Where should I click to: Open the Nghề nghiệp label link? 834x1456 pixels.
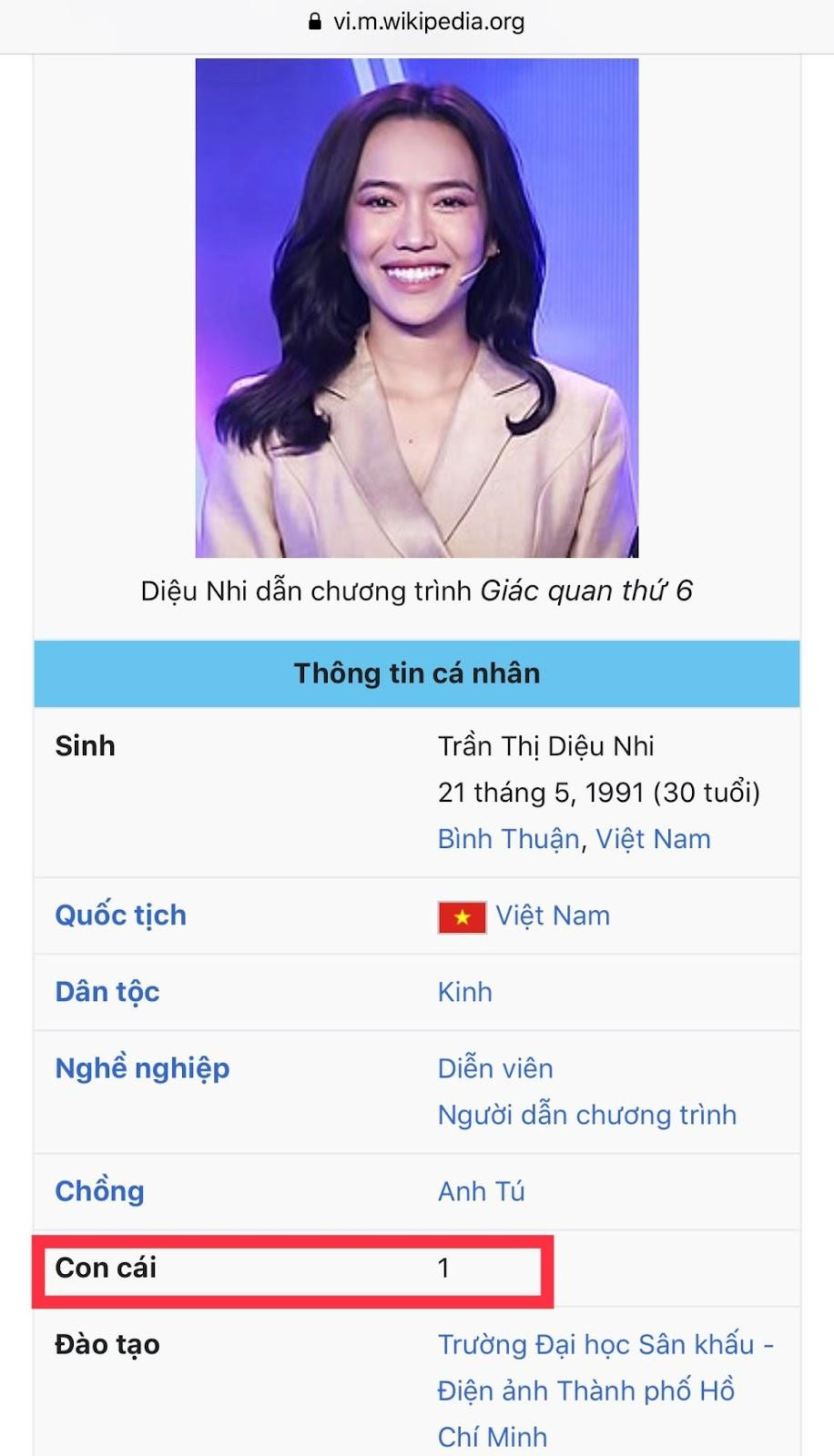click(x=142, y=1068)
